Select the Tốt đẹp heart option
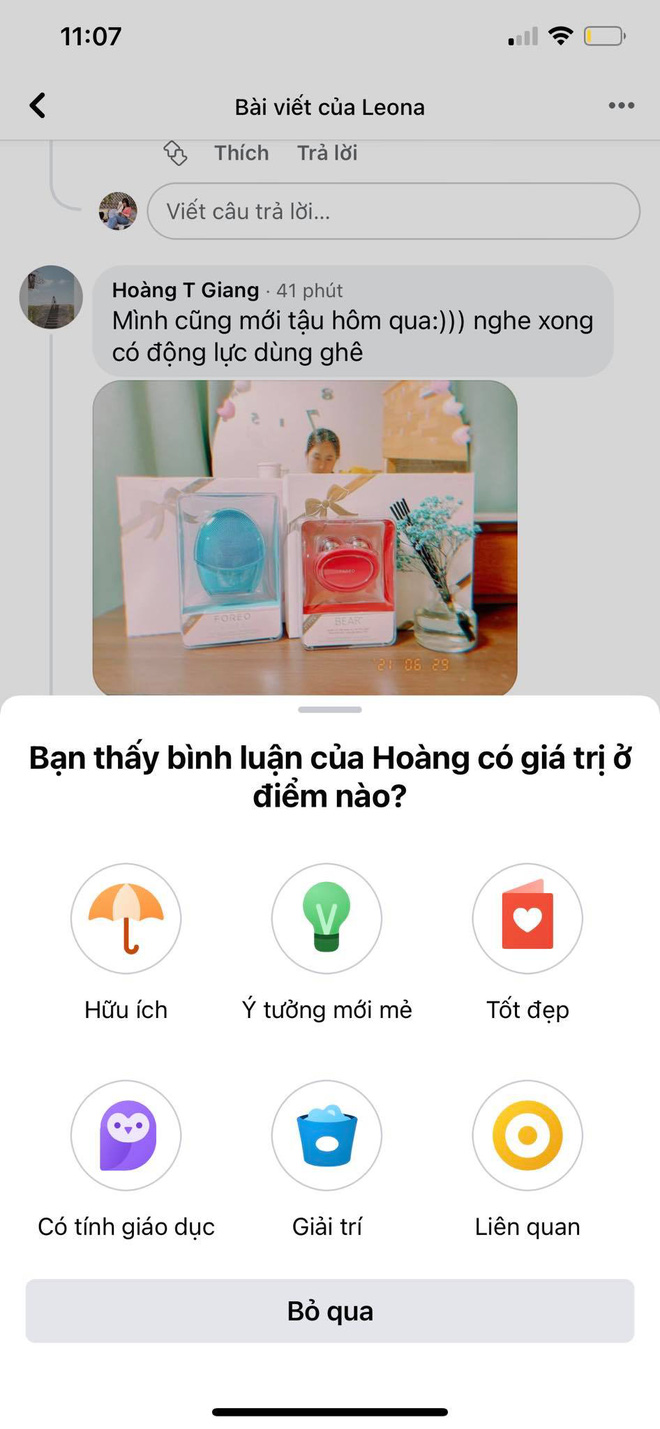Screen dimensions: 660x1429 tap(527, 919)
